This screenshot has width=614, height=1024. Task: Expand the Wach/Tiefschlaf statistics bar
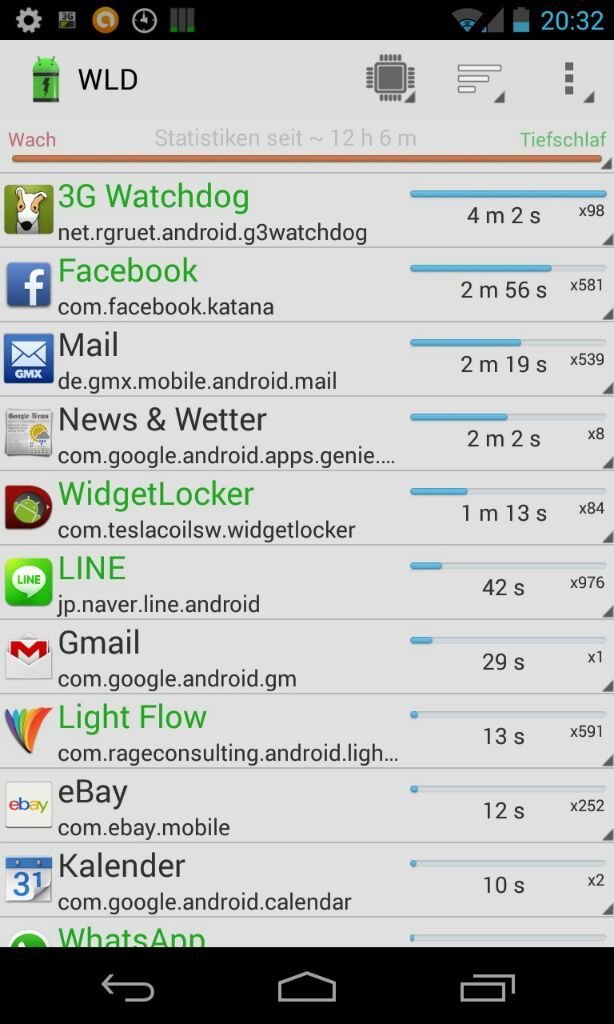point(307,147)
